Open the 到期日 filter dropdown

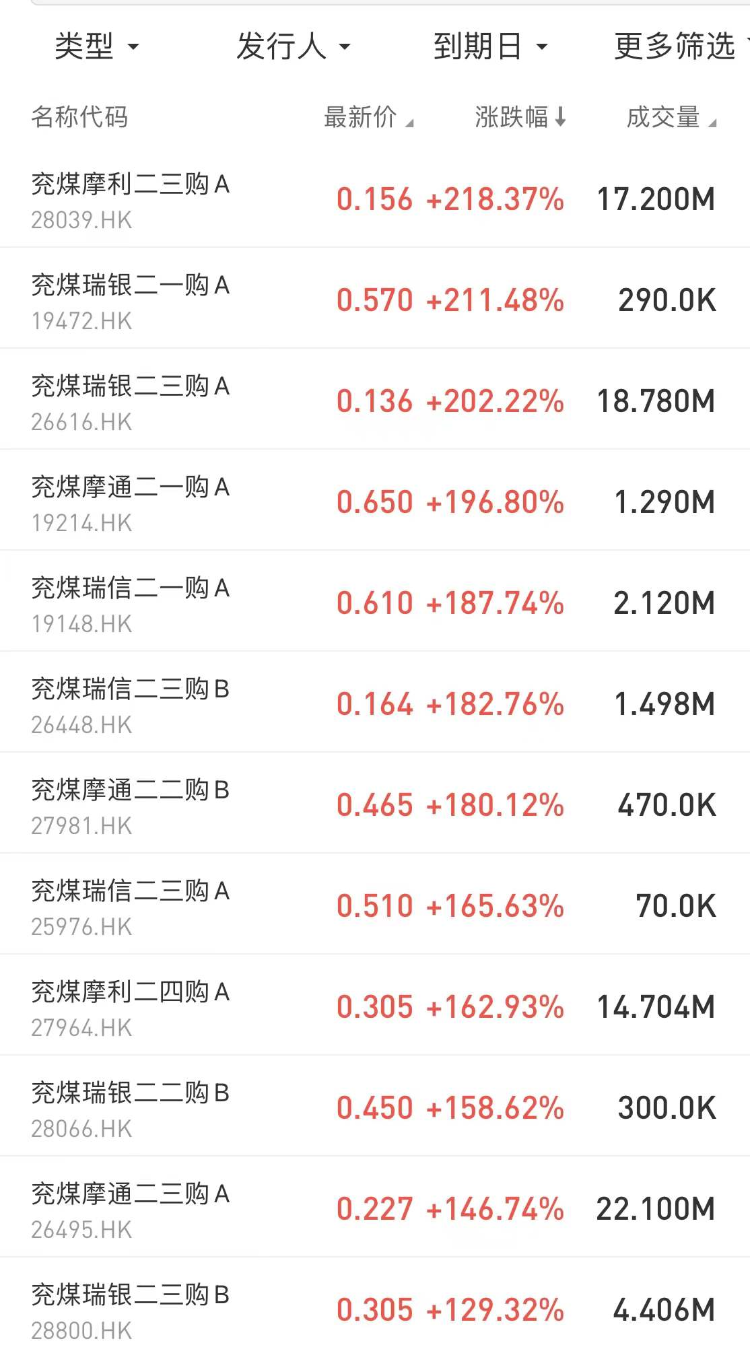491,46
